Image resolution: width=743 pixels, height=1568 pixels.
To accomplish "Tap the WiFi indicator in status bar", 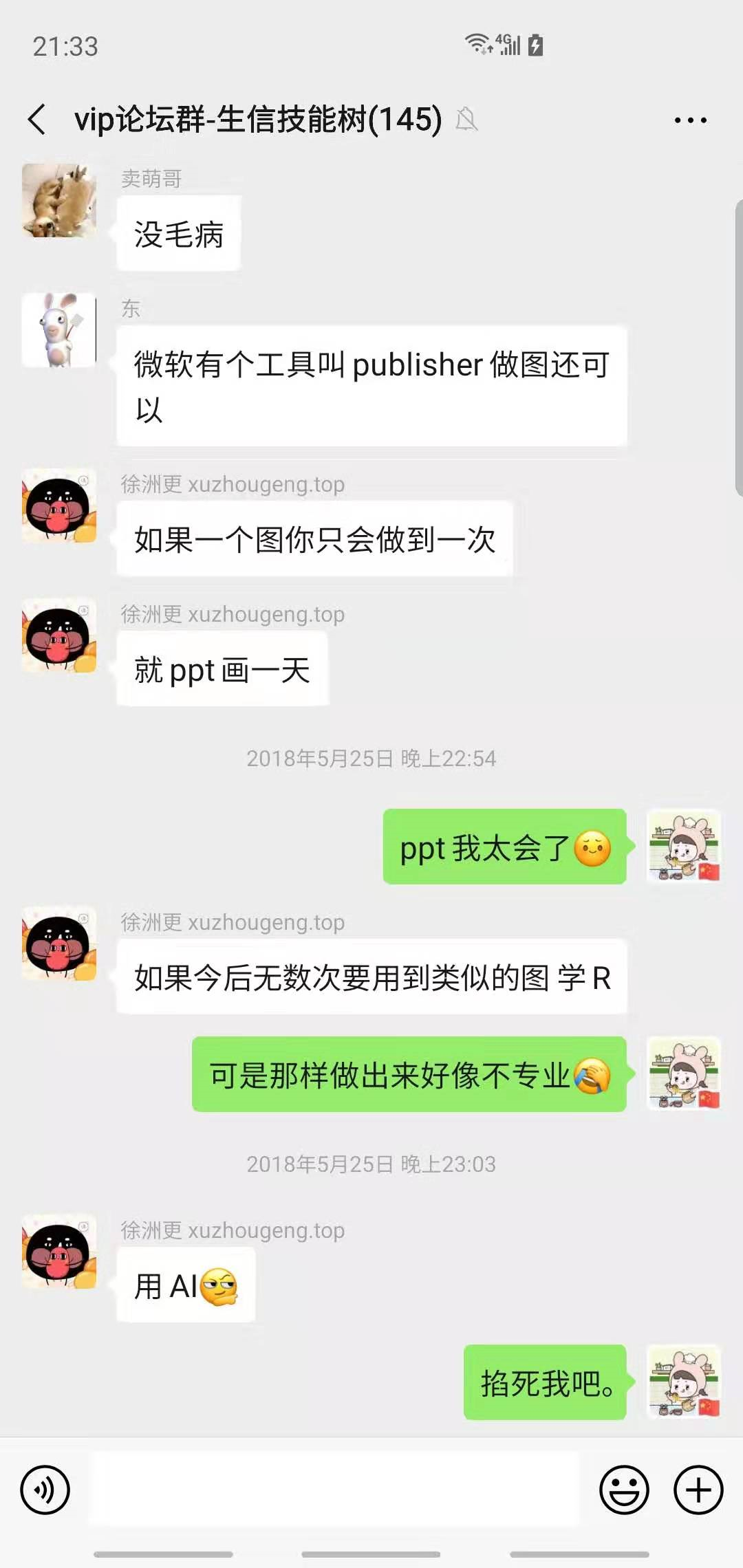I will (x=477, y=41).
